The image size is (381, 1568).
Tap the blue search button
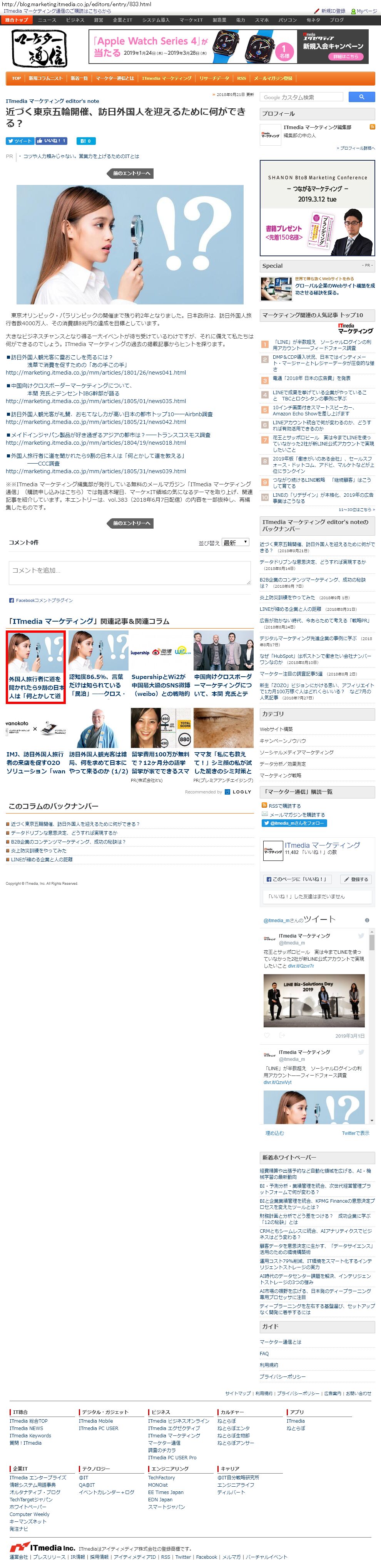(361, 97)
